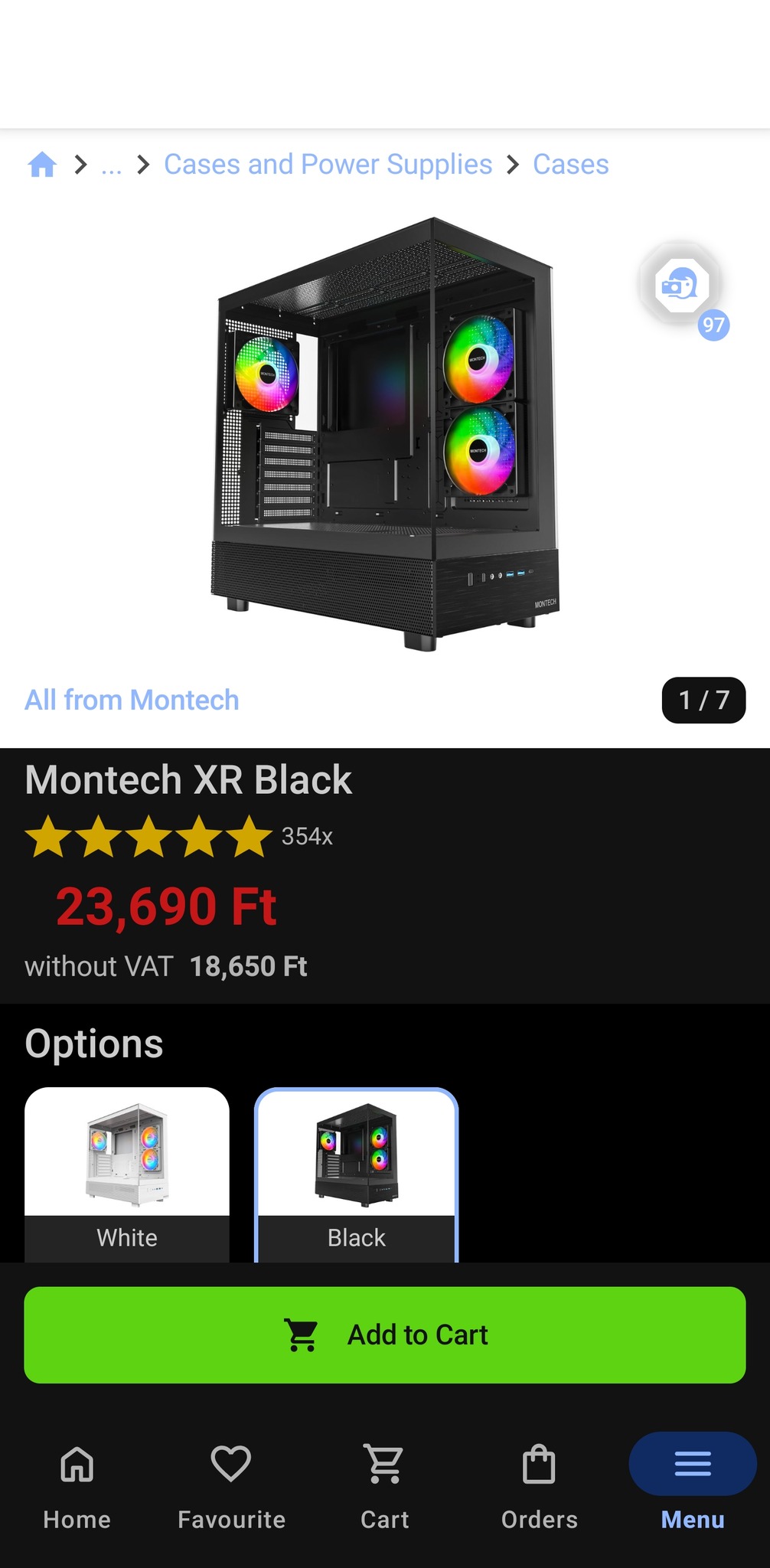Expand the collapsed breadcrumb ellipsis

(112, 165)
